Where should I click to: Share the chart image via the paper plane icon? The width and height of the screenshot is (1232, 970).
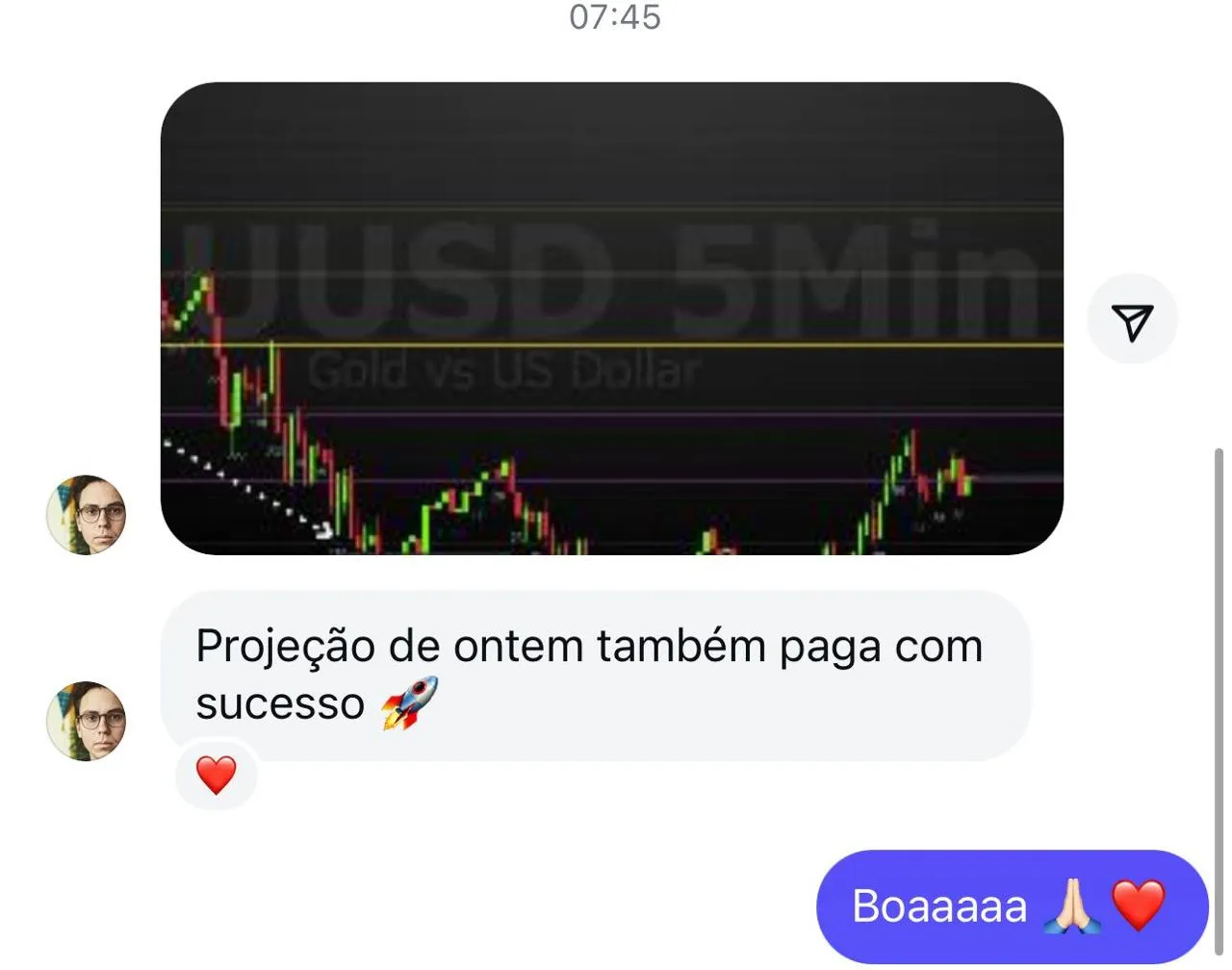tap(1132, 320)
